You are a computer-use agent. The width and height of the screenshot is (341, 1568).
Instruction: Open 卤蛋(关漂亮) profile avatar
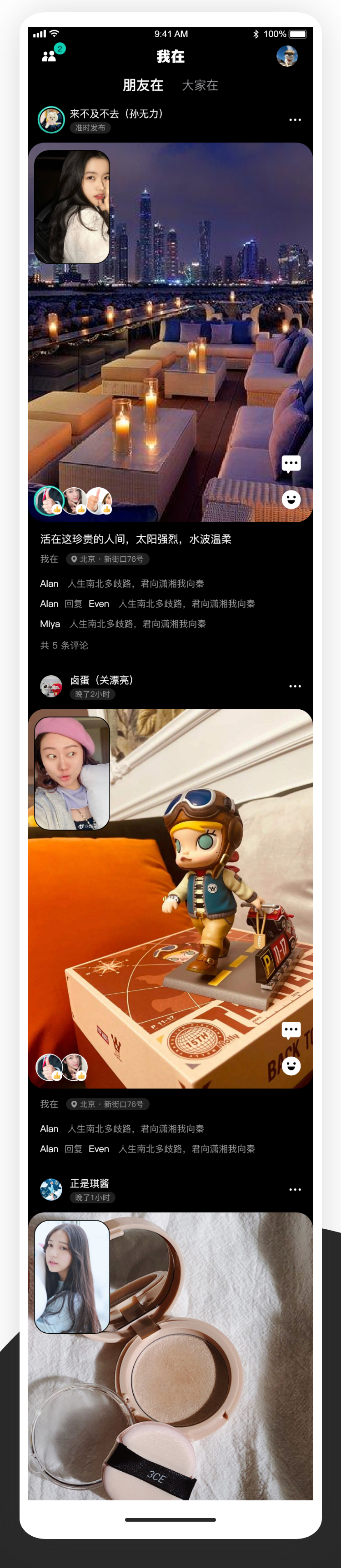(x=51, y=686)
